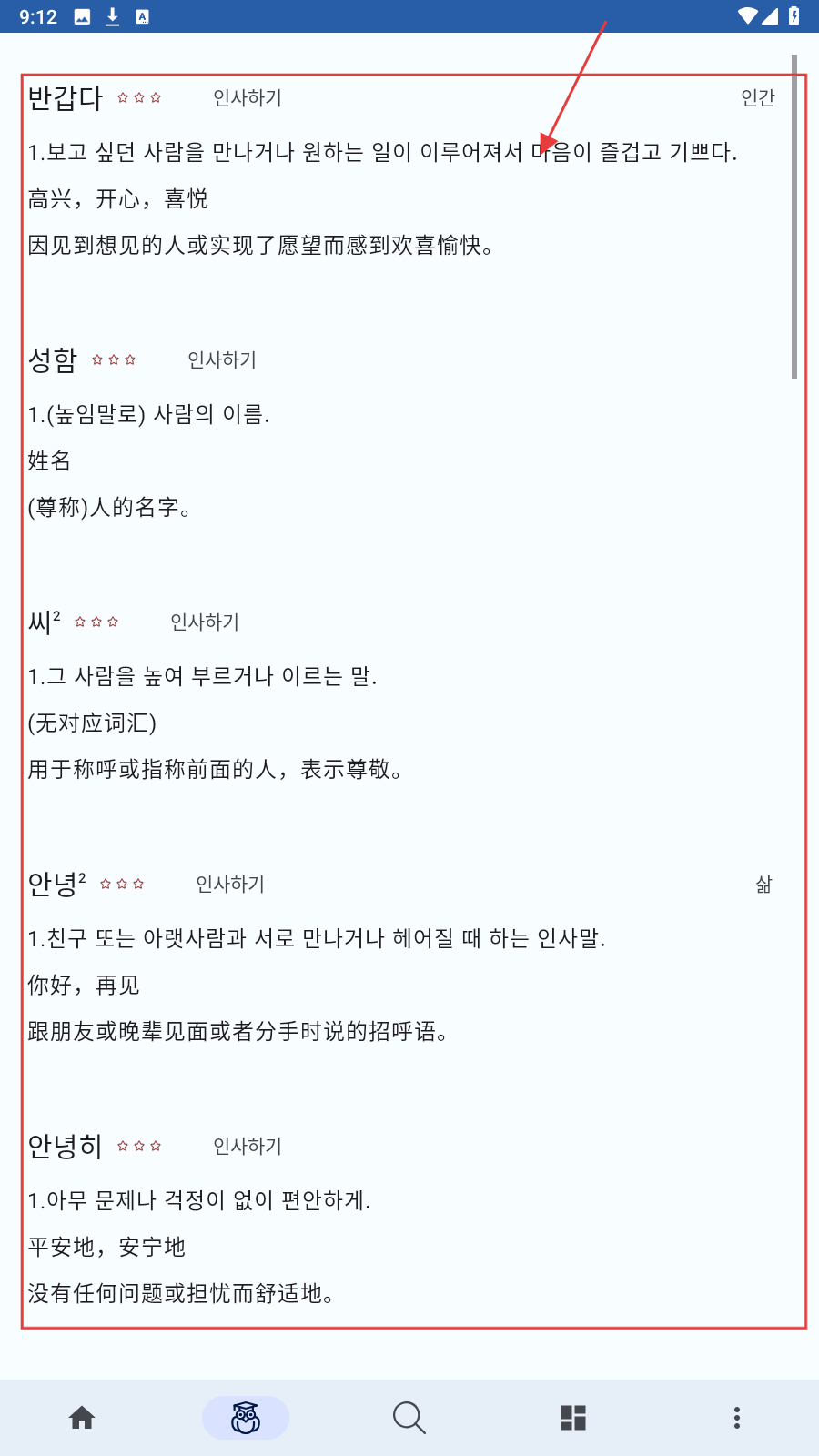Open the 성함 word entry
Image resolution: width=819 pixels, height=1456 pixels.
(53, 360)
